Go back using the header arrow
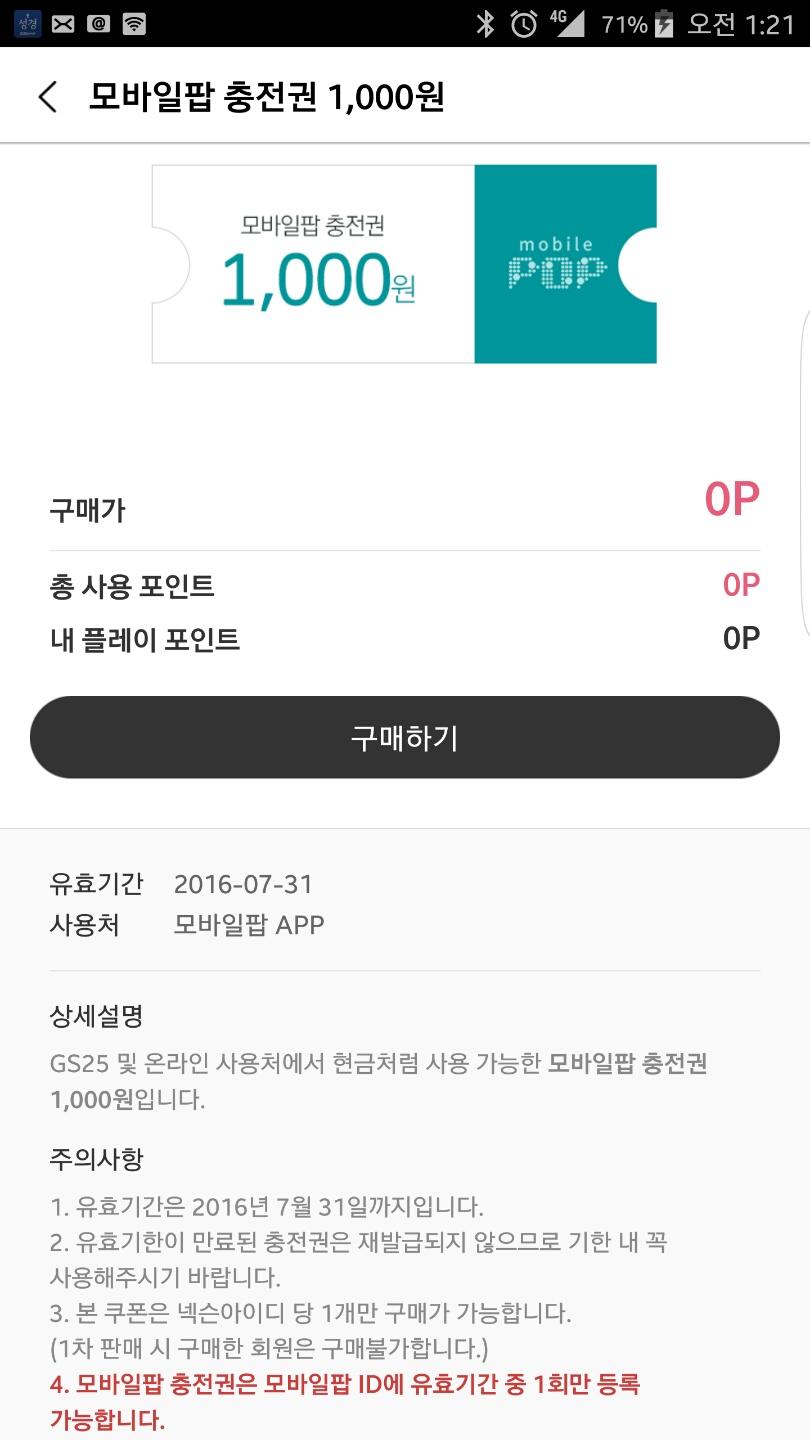 [48, 97]
